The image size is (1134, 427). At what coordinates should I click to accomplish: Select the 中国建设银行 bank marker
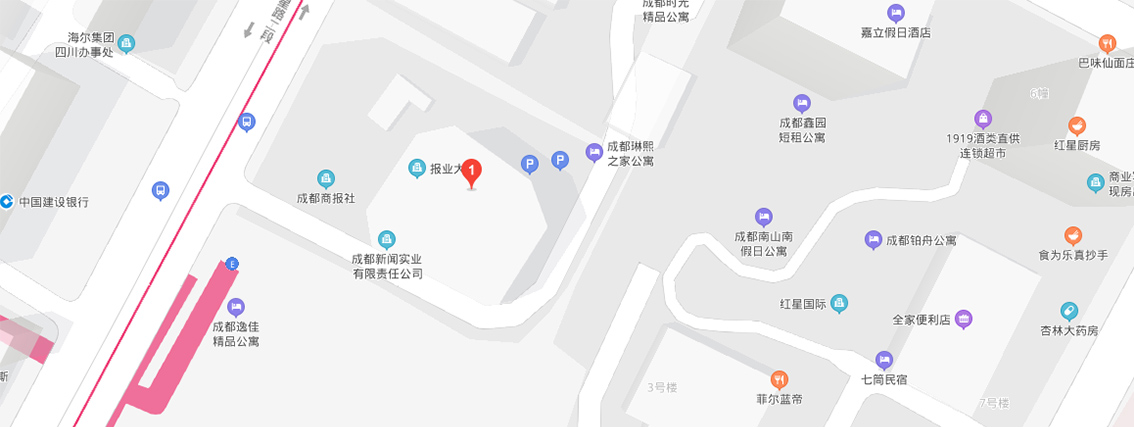click(x=7, y=202)
